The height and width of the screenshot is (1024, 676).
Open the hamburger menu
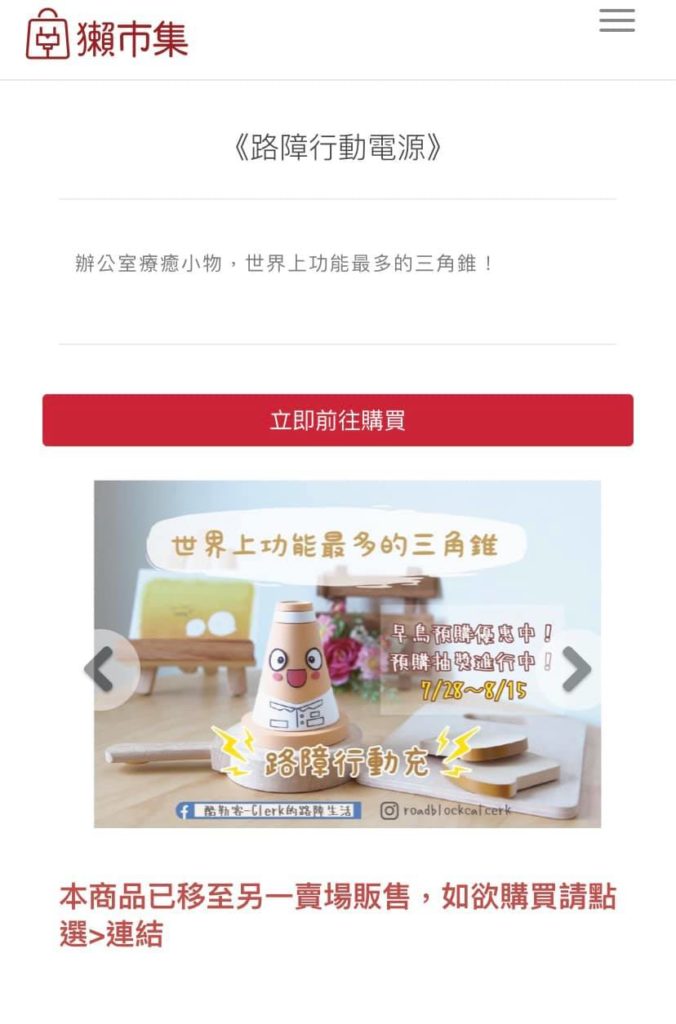click(x=617, y=21)
